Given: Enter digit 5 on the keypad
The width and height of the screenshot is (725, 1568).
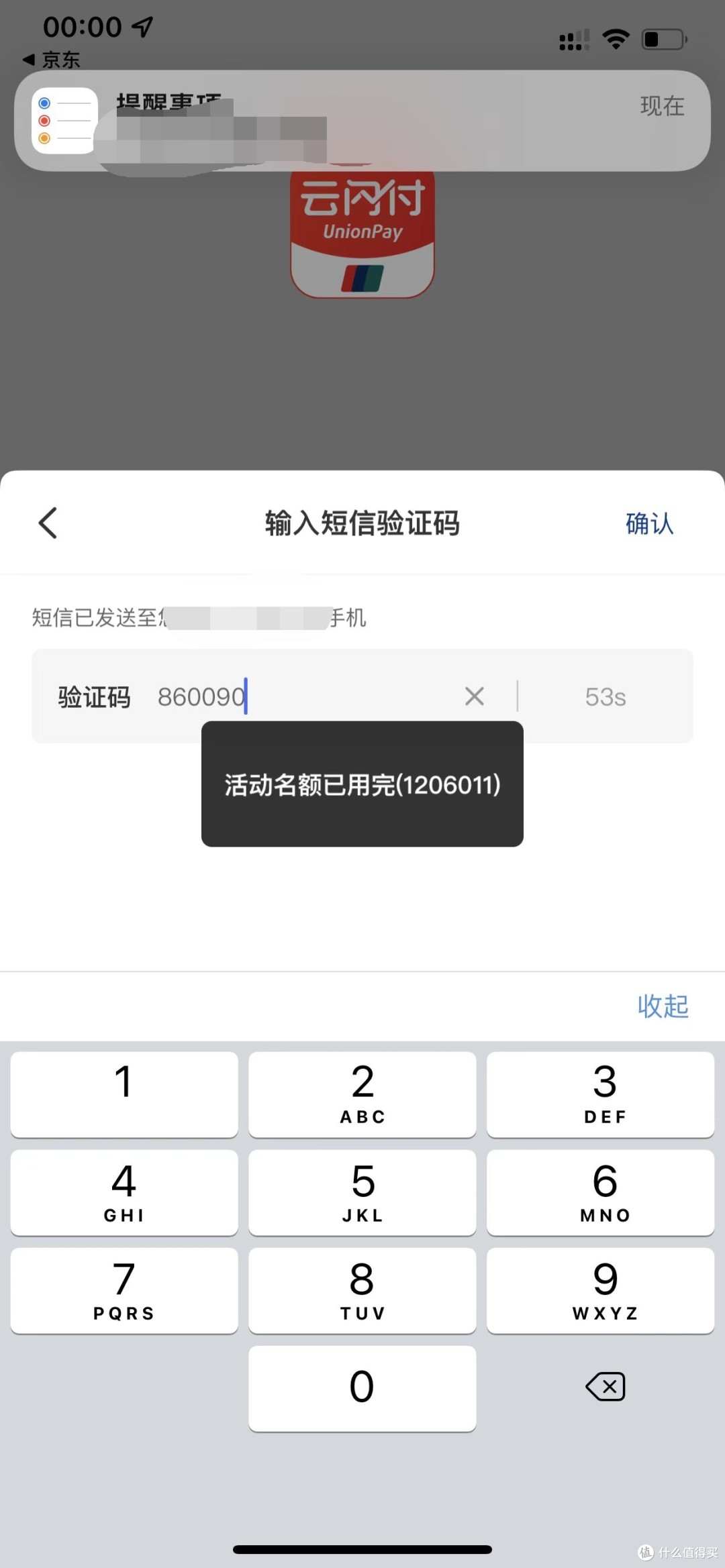Looking at the screenshot, I should pos(362,1192).
